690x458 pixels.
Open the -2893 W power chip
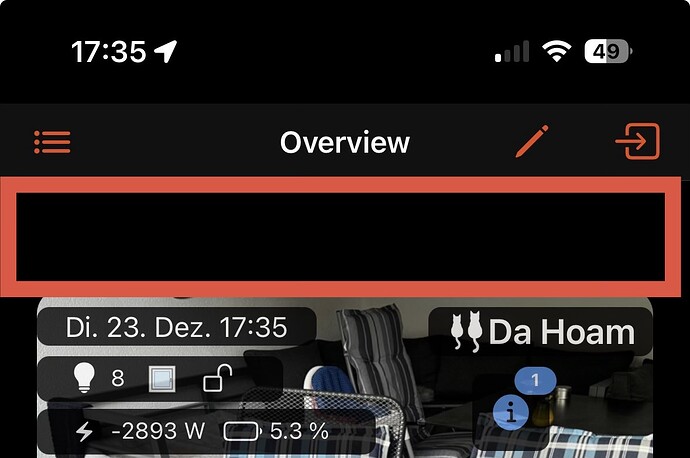pos(143,432)
